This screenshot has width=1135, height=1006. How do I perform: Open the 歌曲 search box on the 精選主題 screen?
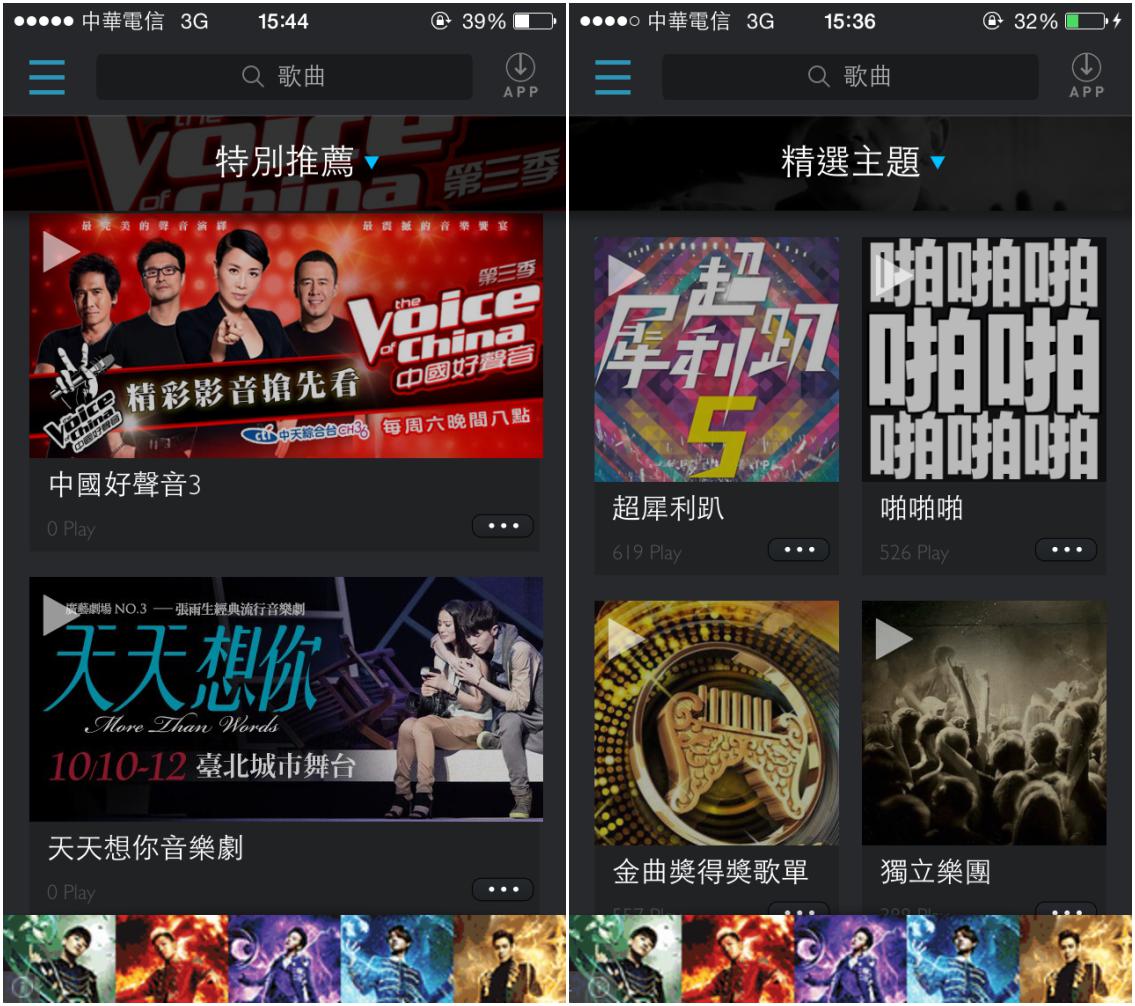click(849, 77)
